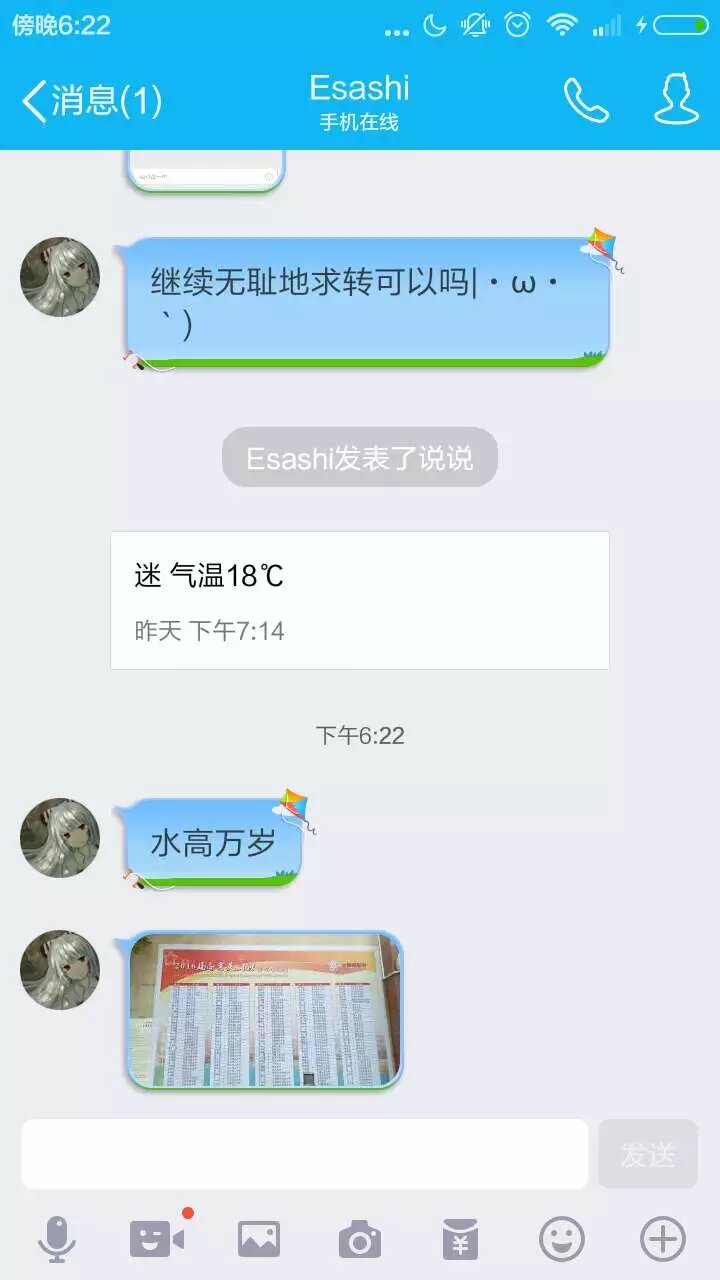The image size is (720, 1280).
Task: View the received photo of the name list
Action: [265, 1010]
